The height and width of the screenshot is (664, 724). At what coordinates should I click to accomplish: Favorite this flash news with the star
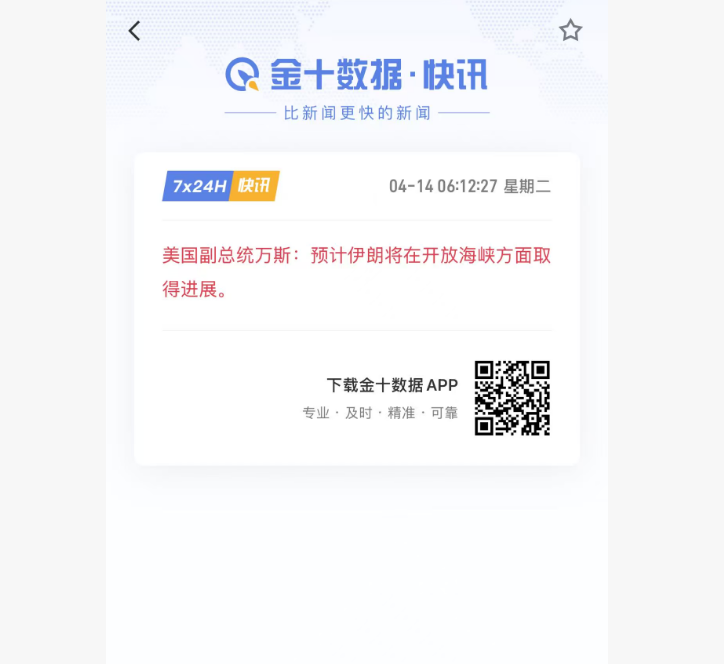(x=570, y=30)
